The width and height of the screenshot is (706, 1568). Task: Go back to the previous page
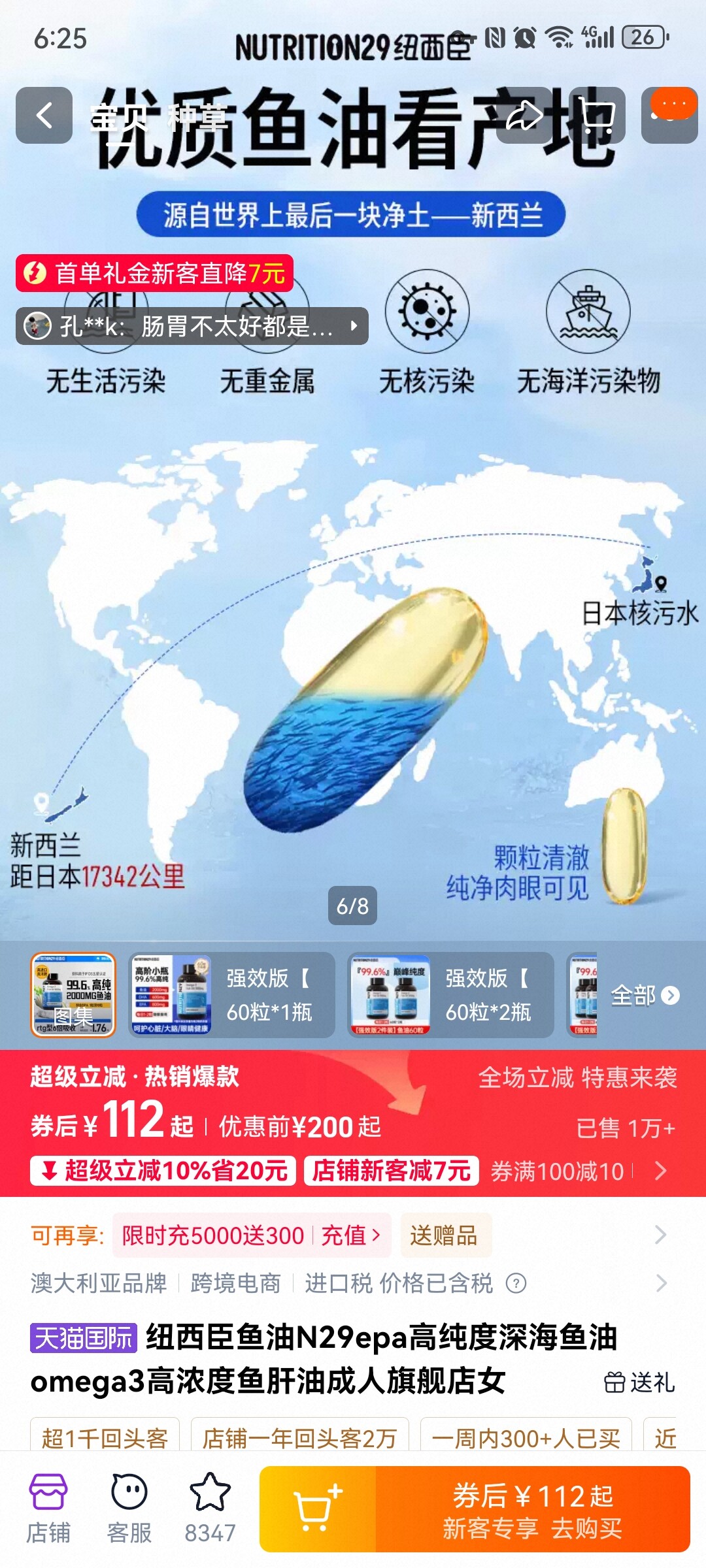pos(44,116)
